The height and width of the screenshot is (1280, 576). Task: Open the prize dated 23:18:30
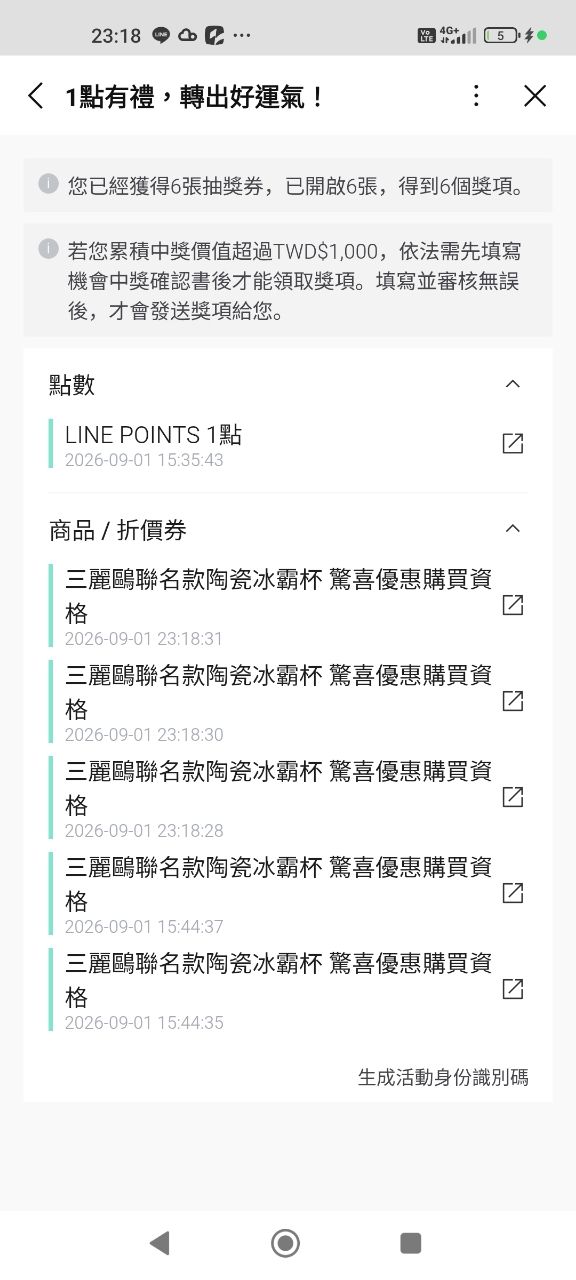point(513,701)
